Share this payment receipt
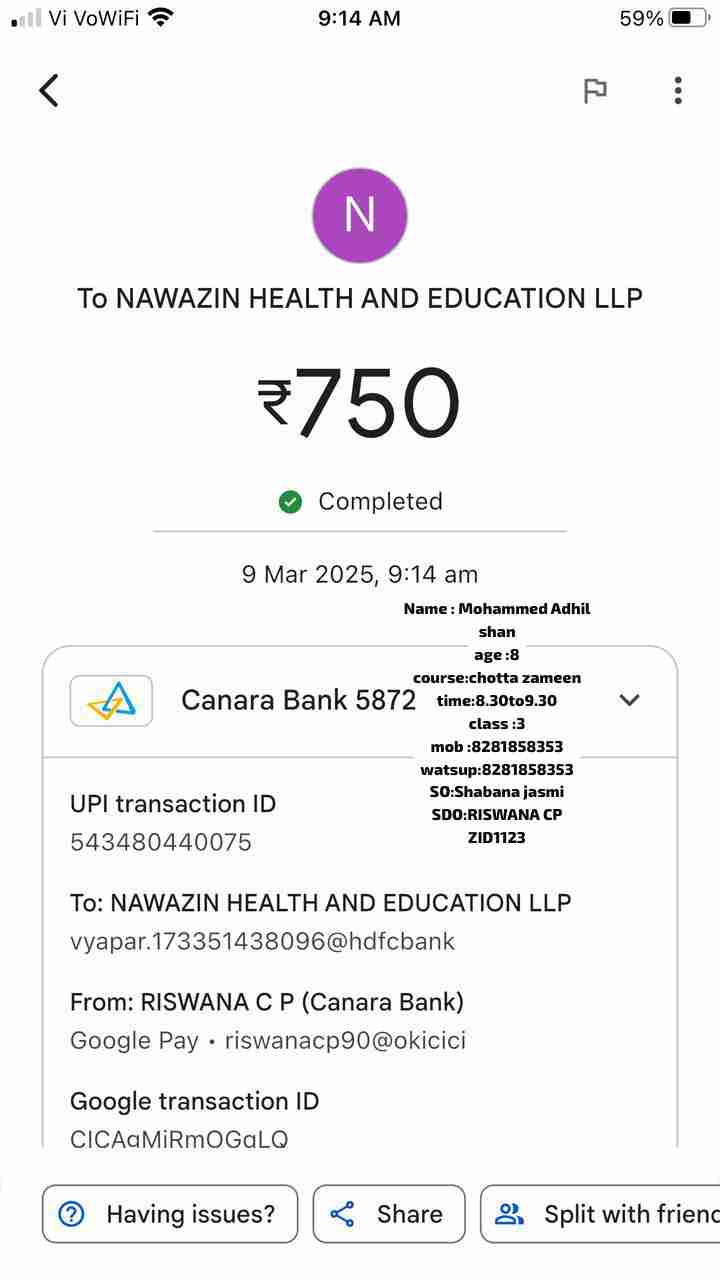Image resolution: width=720 pixels, height=1280 pixels. click(x=389, y=1214)
